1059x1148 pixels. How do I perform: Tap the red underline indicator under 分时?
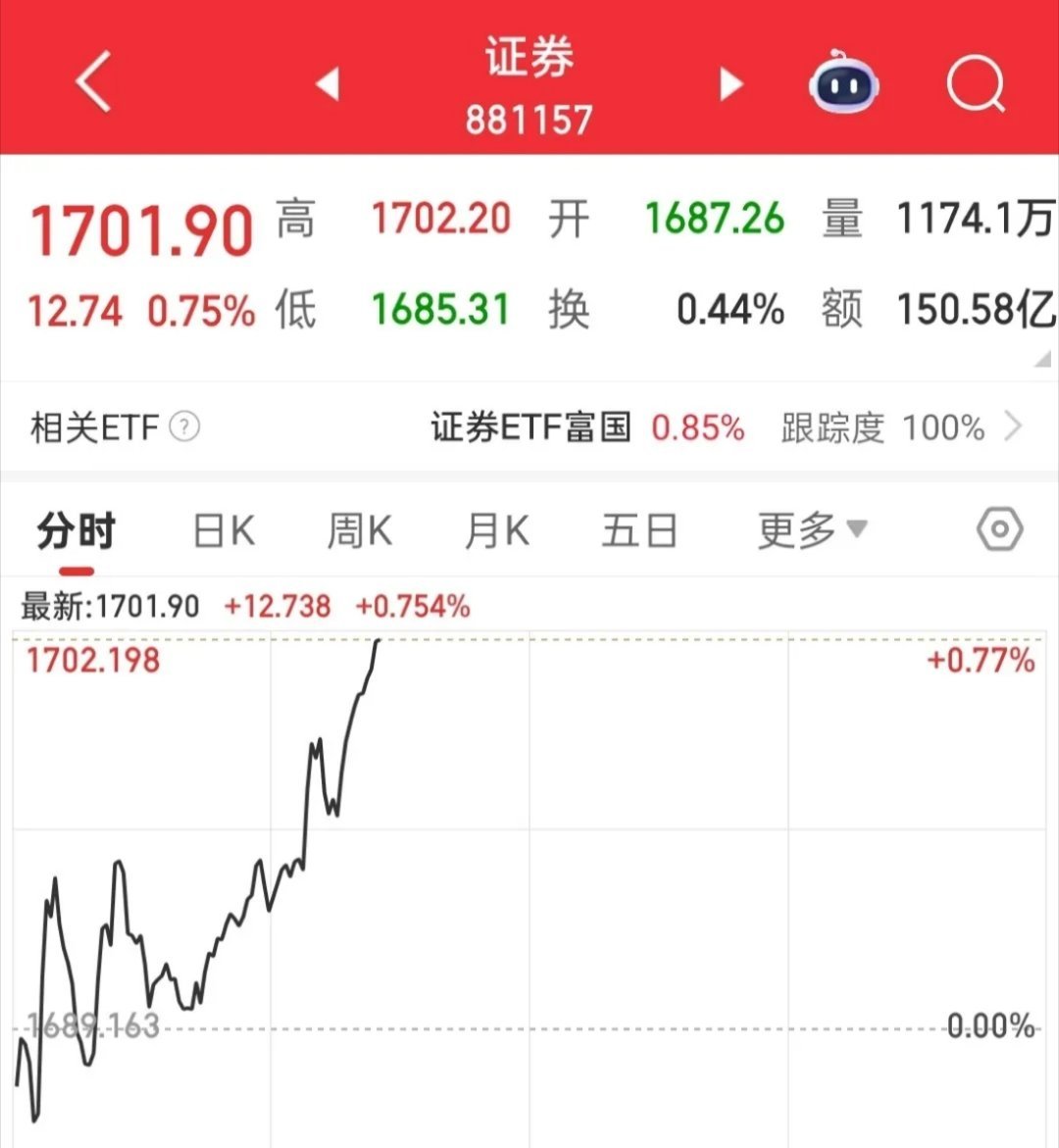pyautogui.click(x=76, y=567)
